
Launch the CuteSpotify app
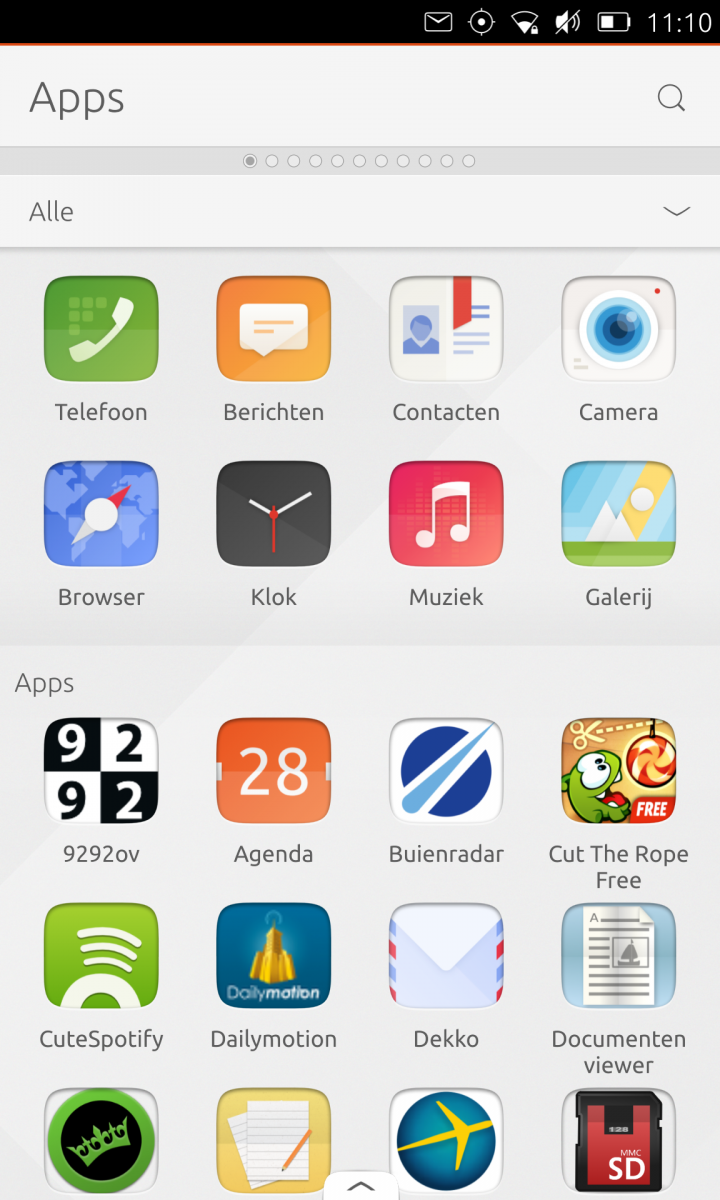[x=101, y=956]
